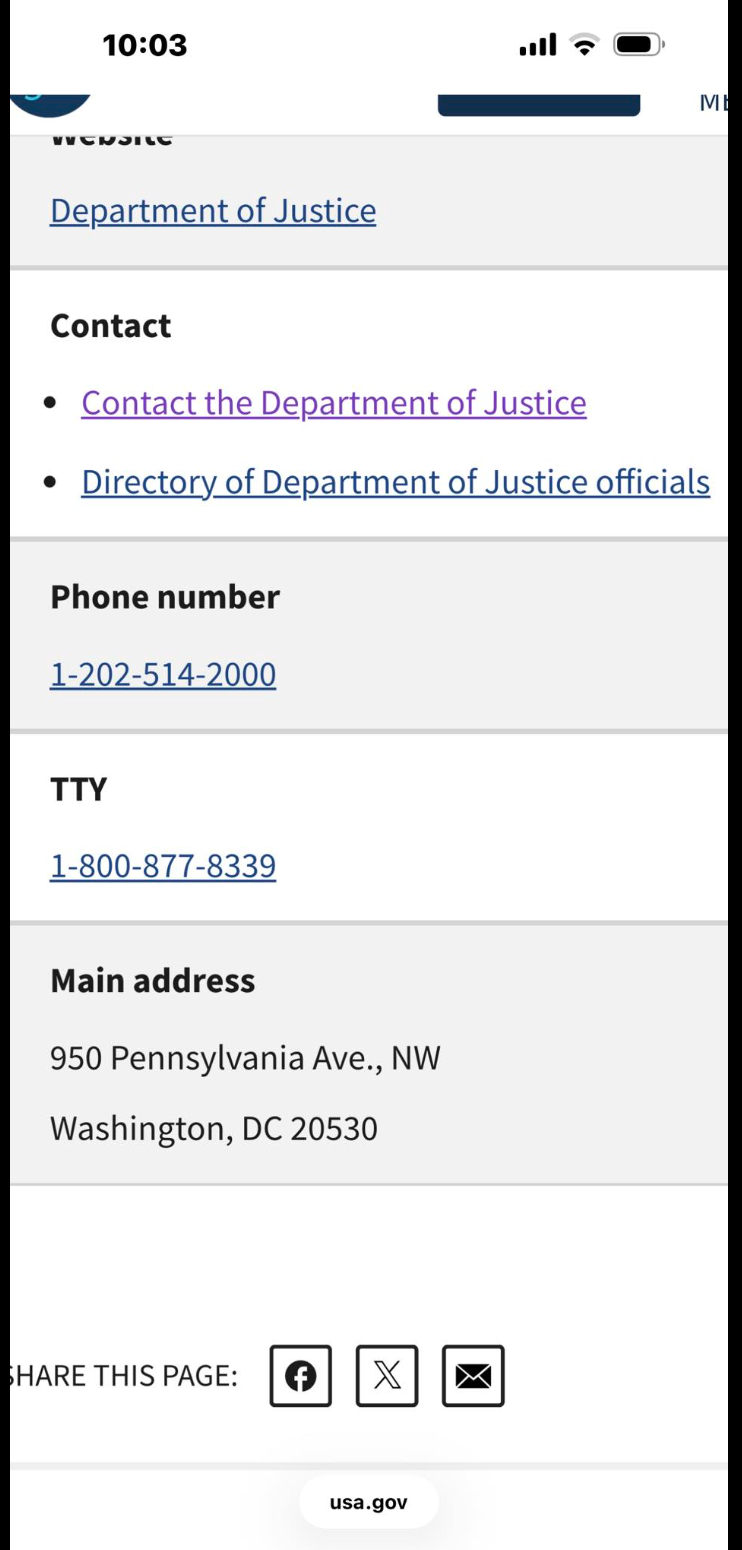Open the Department of Justice website link
Image resolution: width=742 pixels, height=1550 pixels.
213,211
